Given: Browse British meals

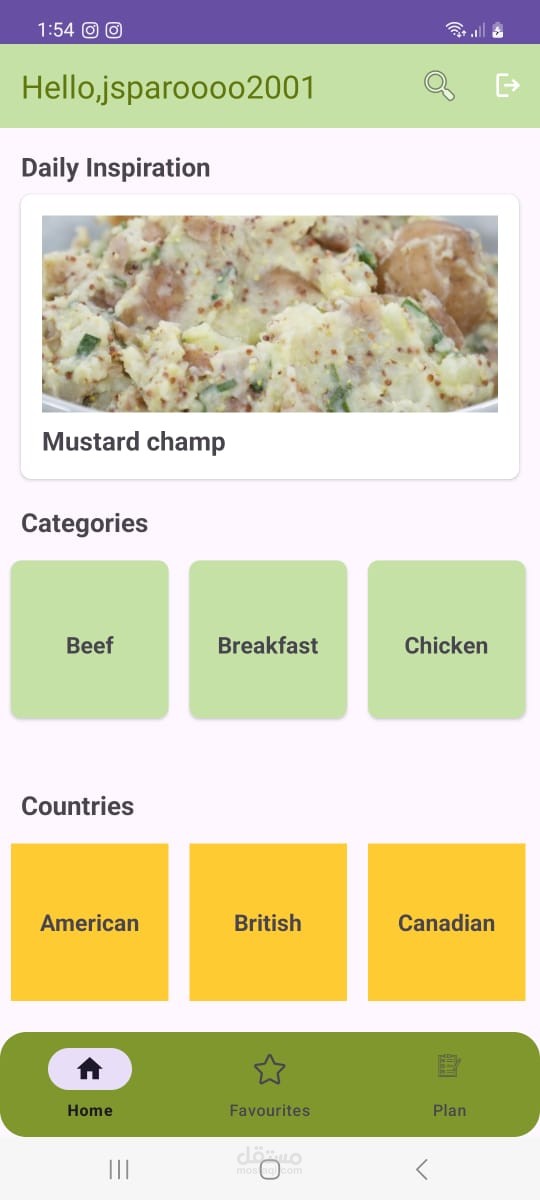Looking at the screenshot, I should pos(268,922).
